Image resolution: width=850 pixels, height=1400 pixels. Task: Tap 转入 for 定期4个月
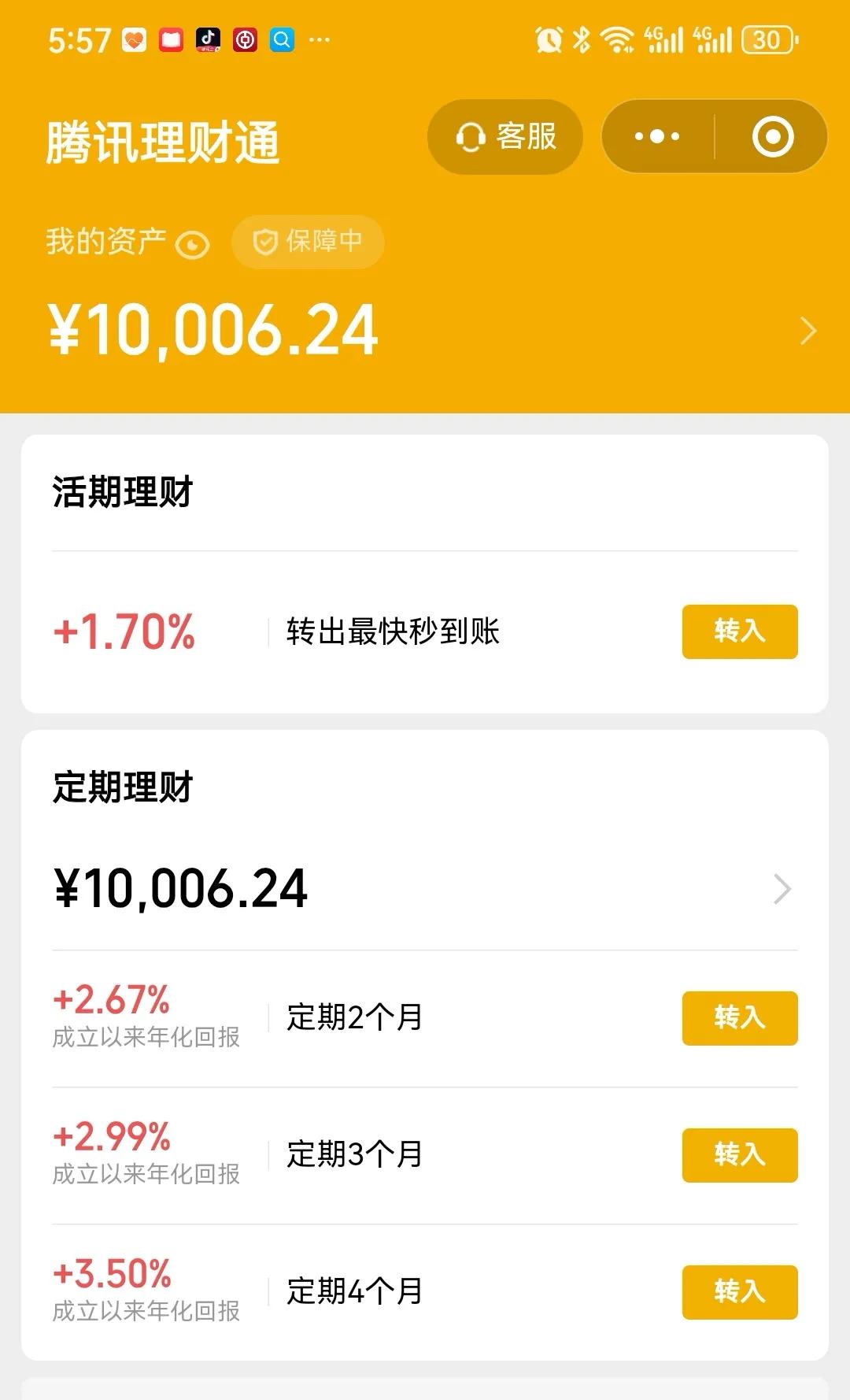[x=738, y=1291]
